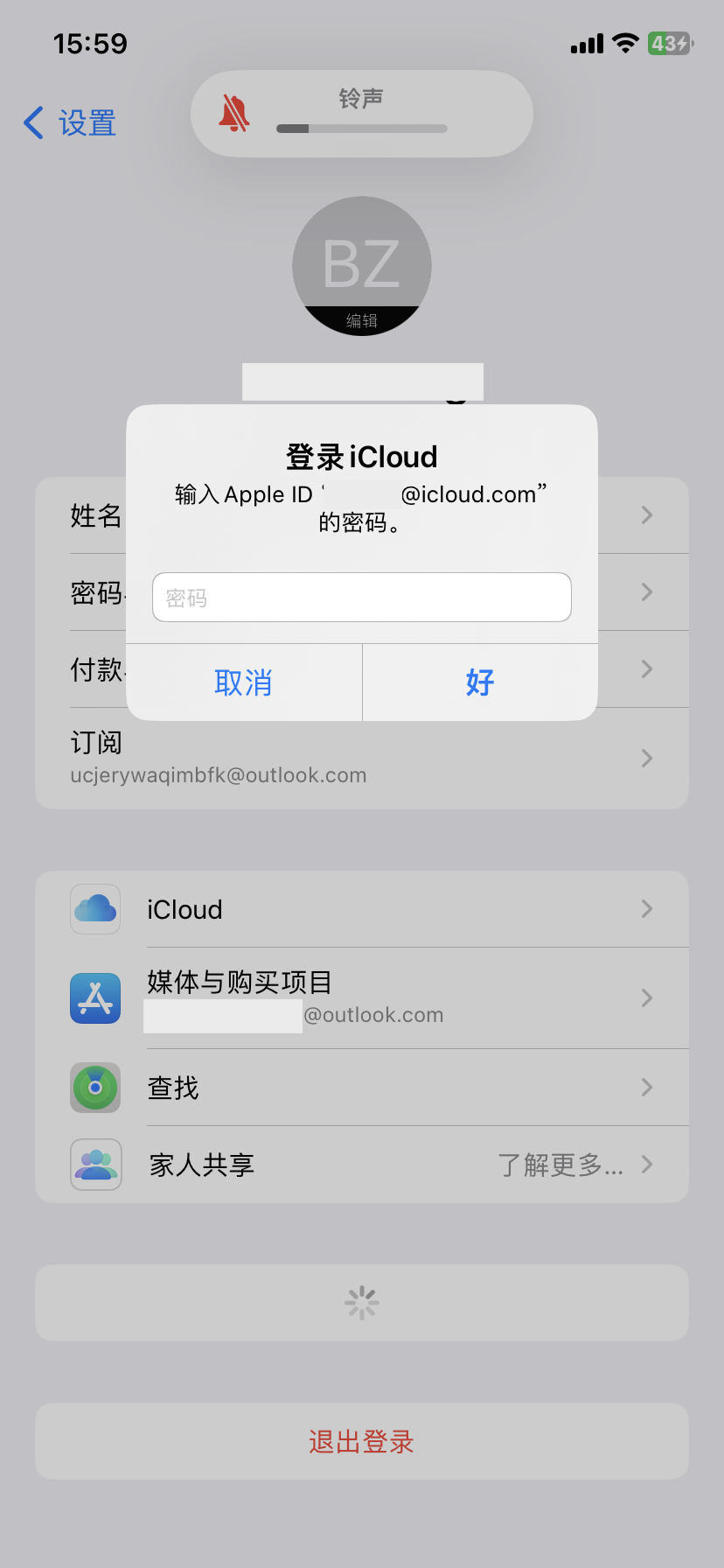724x1568 pixels.
Task: Open 查找 (Find My)
Action: (x=361, y=1088)
